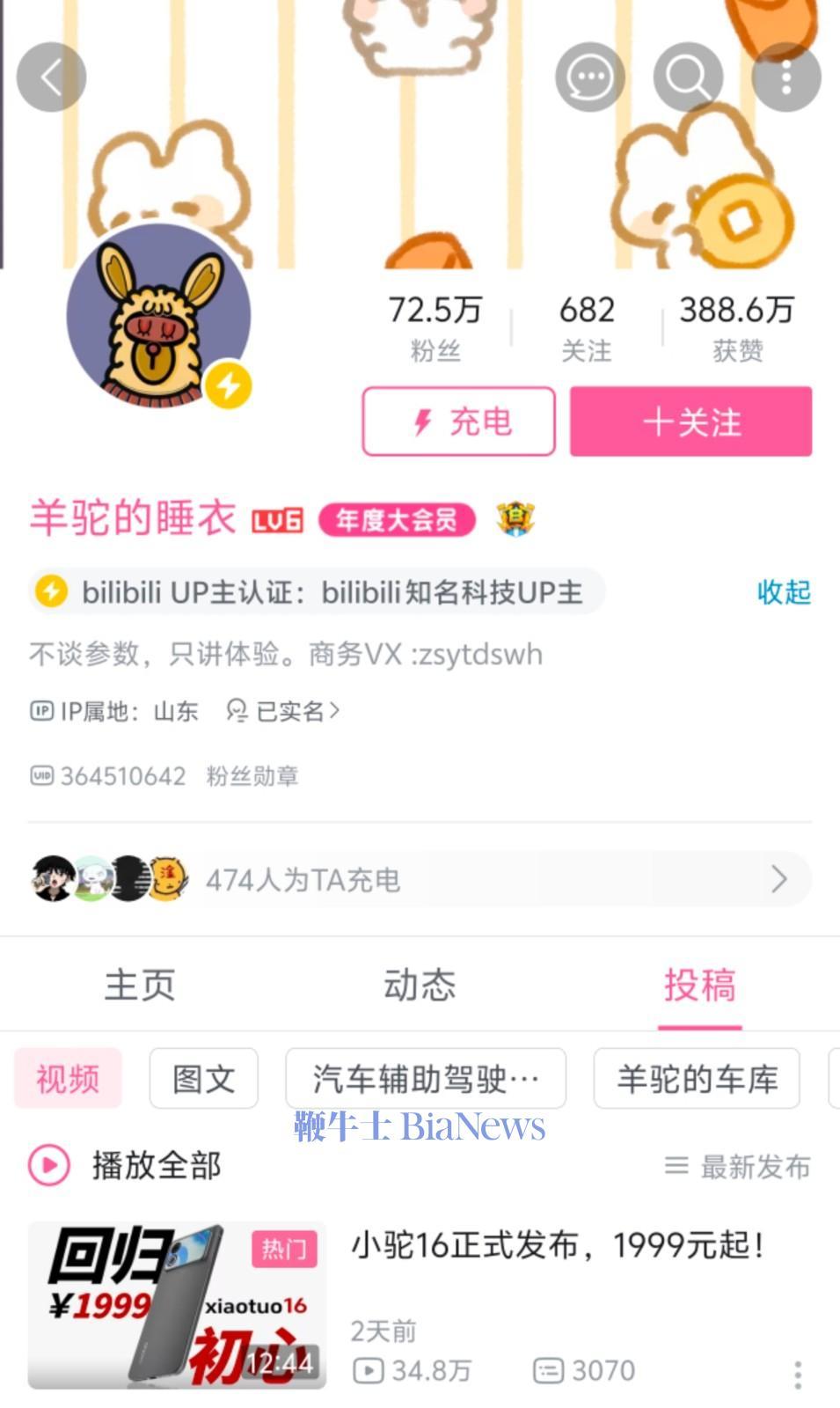Screen dimensions: 840x1408
Task: Open the 已实名 verification info
Action: point(283,711)
